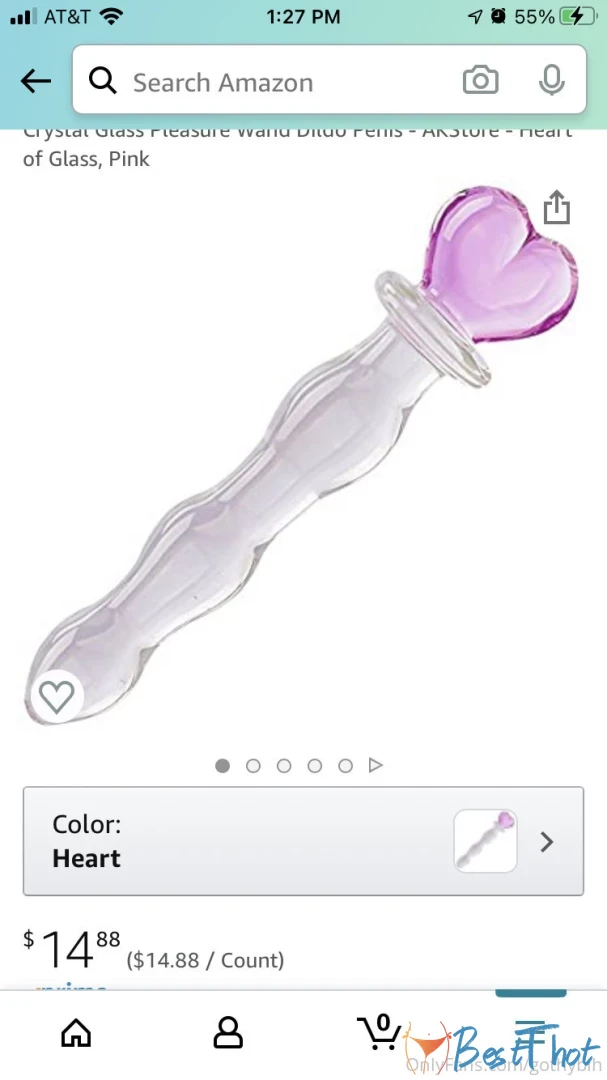Play the product video indicator
The height and width of the screenshot is (1080, 607).
376,766
